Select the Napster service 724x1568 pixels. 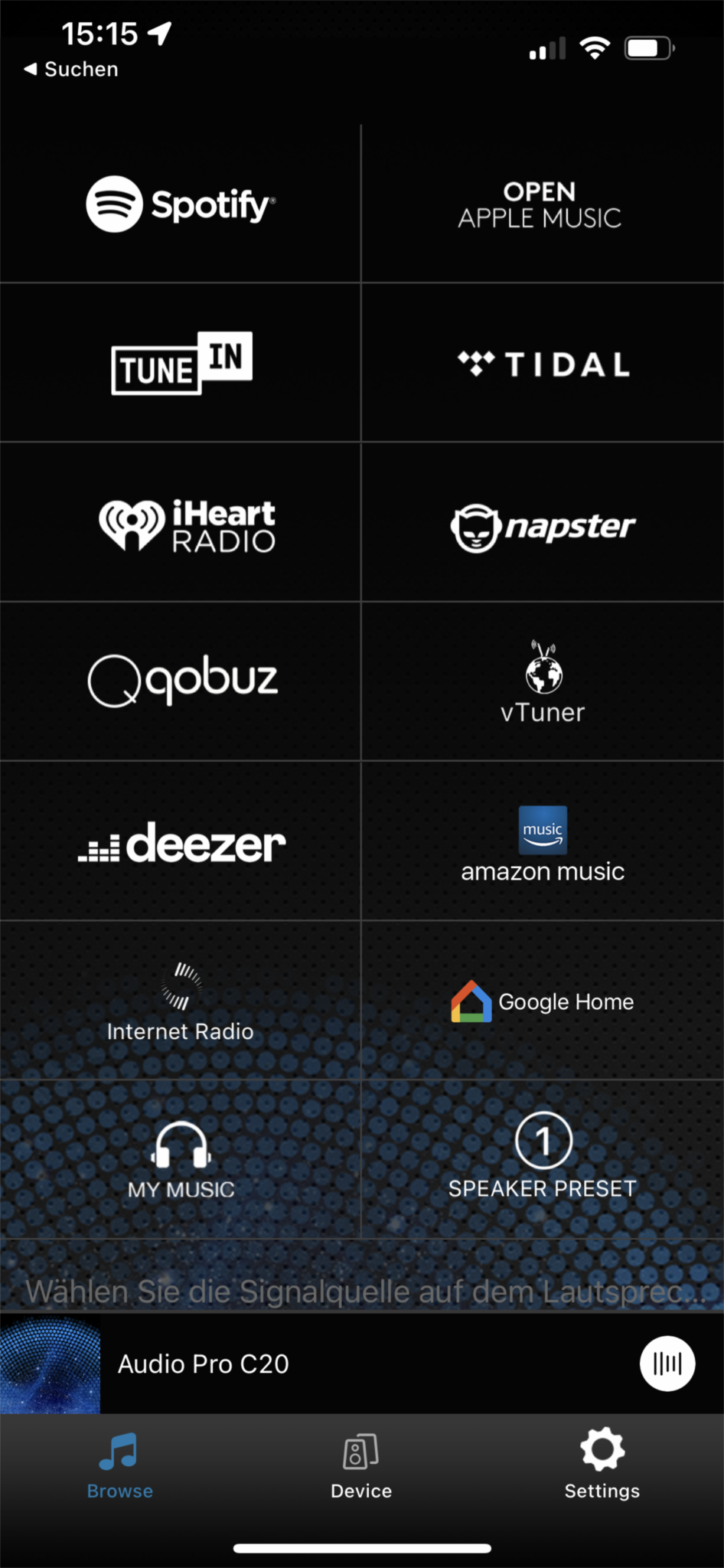[543, 527]
